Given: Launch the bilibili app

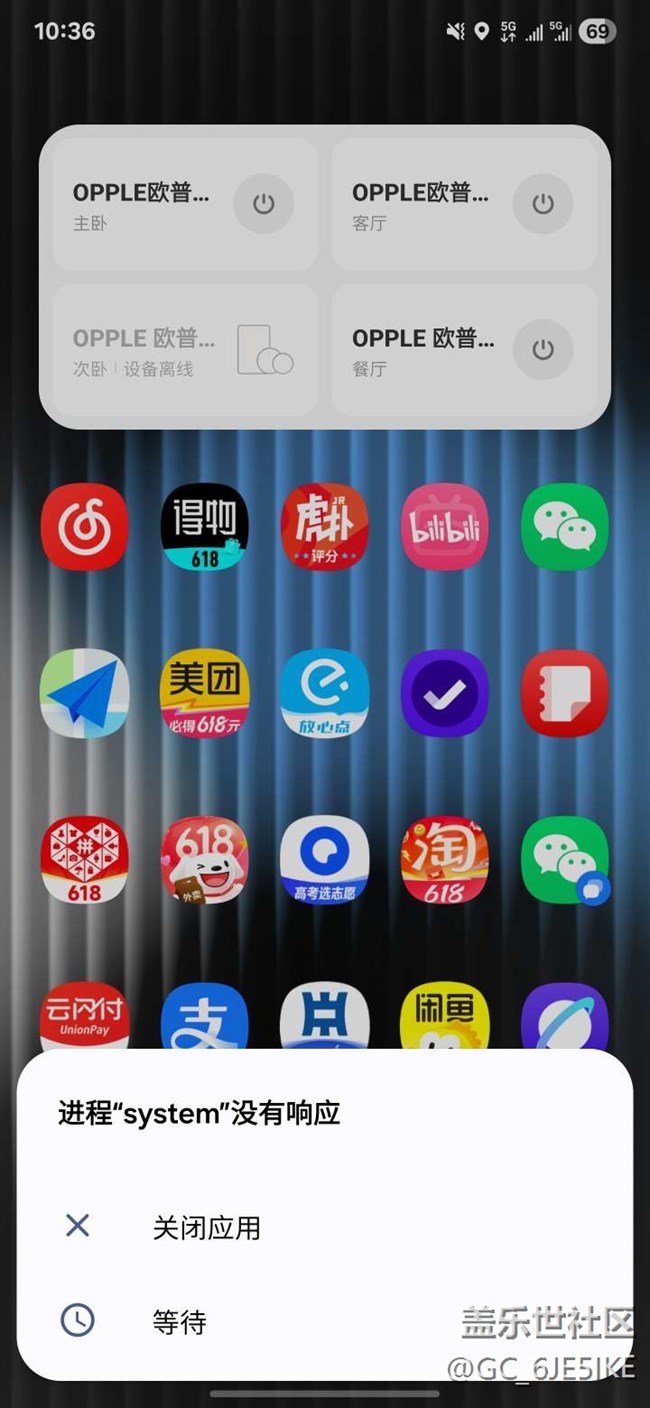Looking at the screenshot, I should tap(445, 527).
